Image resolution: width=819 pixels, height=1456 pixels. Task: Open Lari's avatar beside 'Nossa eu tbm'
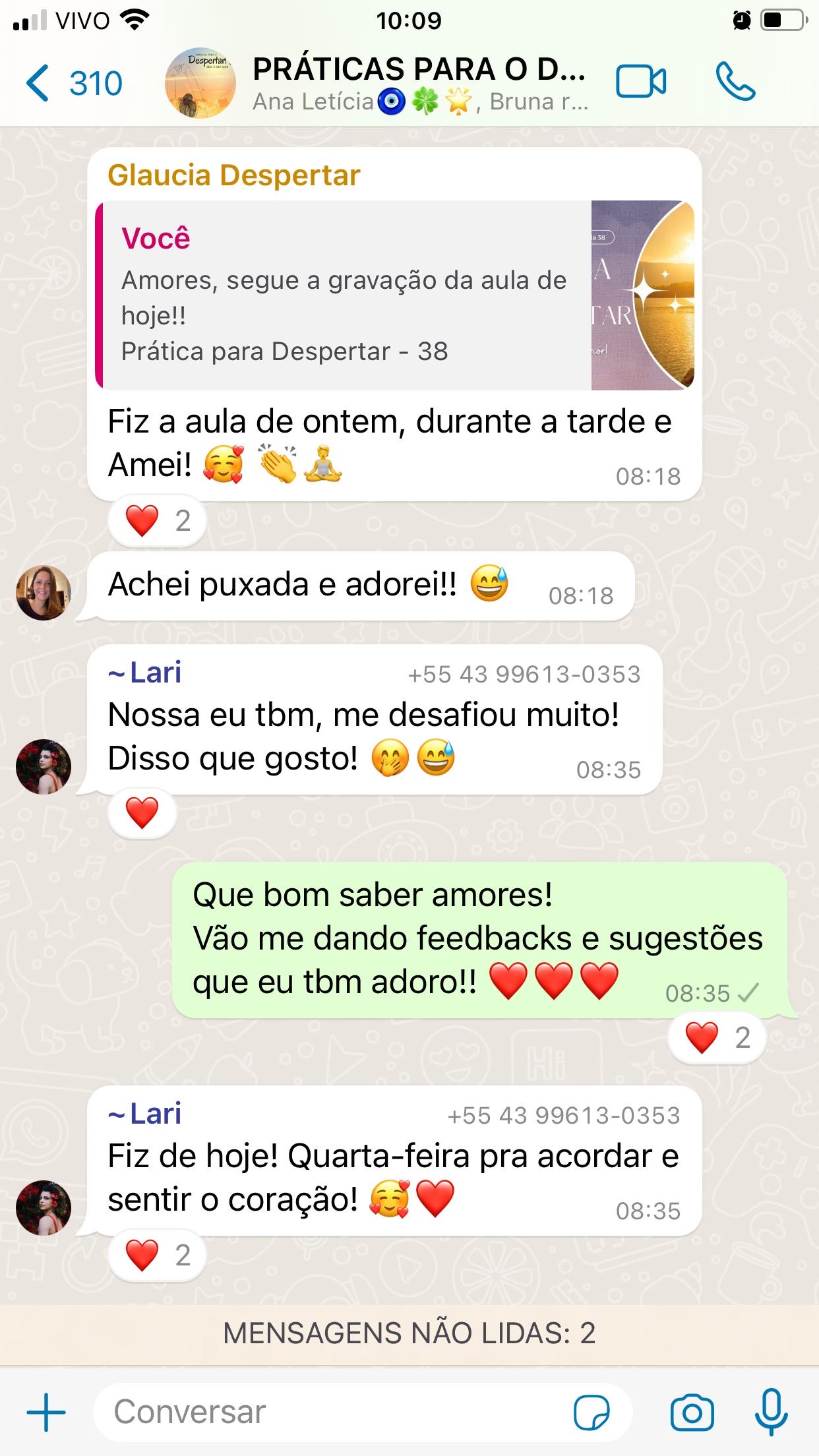point(44,766)
